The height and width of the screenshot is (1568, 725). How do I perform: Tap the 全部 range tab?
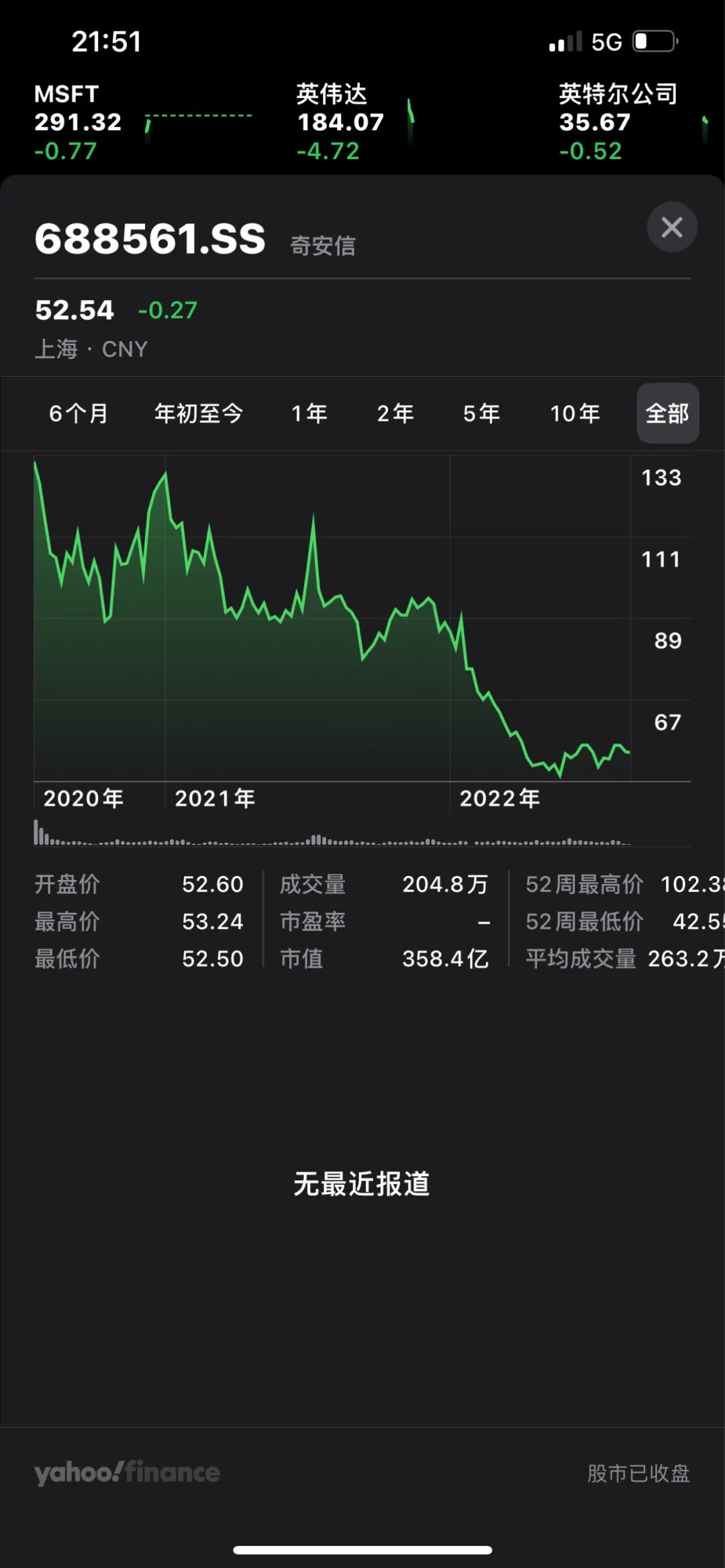click(x=667, y=413)
